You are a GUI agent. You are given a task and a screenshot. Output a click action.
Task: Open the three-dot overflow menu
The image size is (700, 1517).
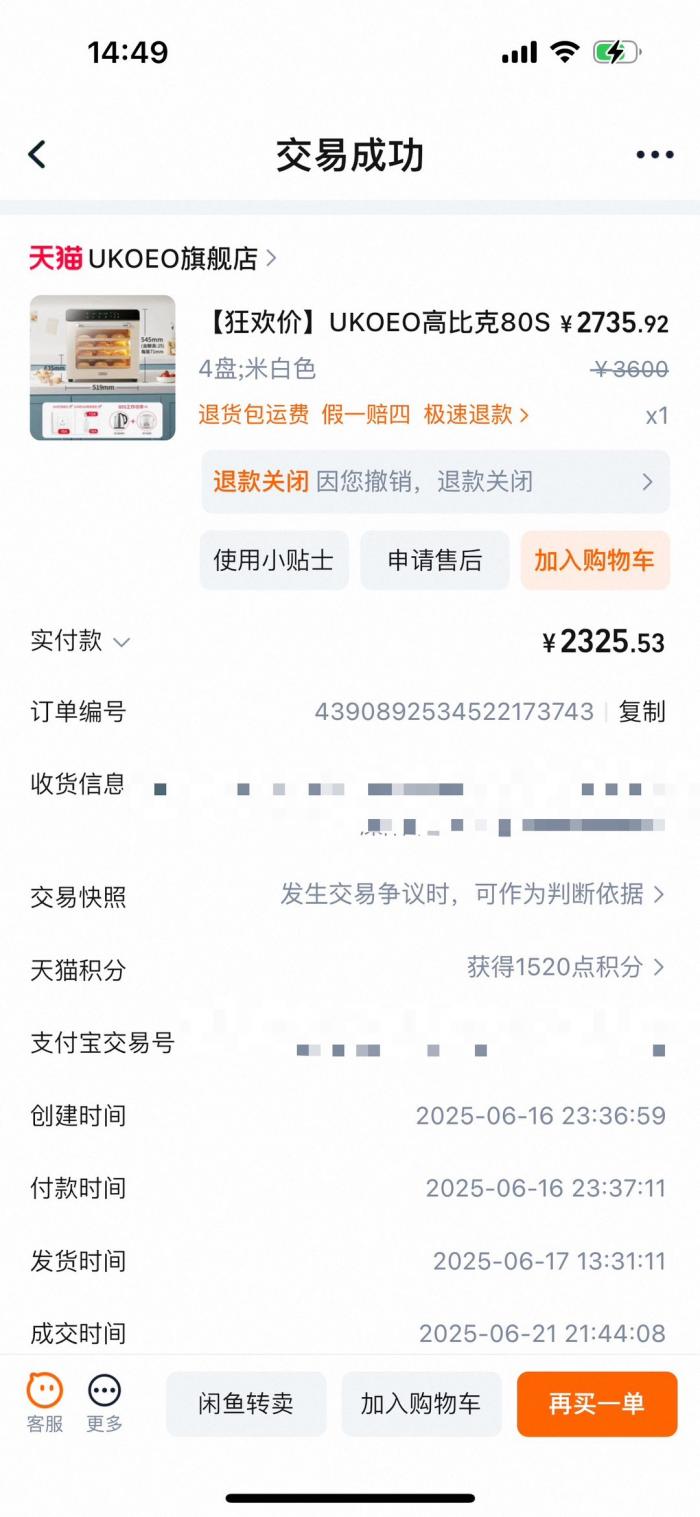tap(654, 155)
